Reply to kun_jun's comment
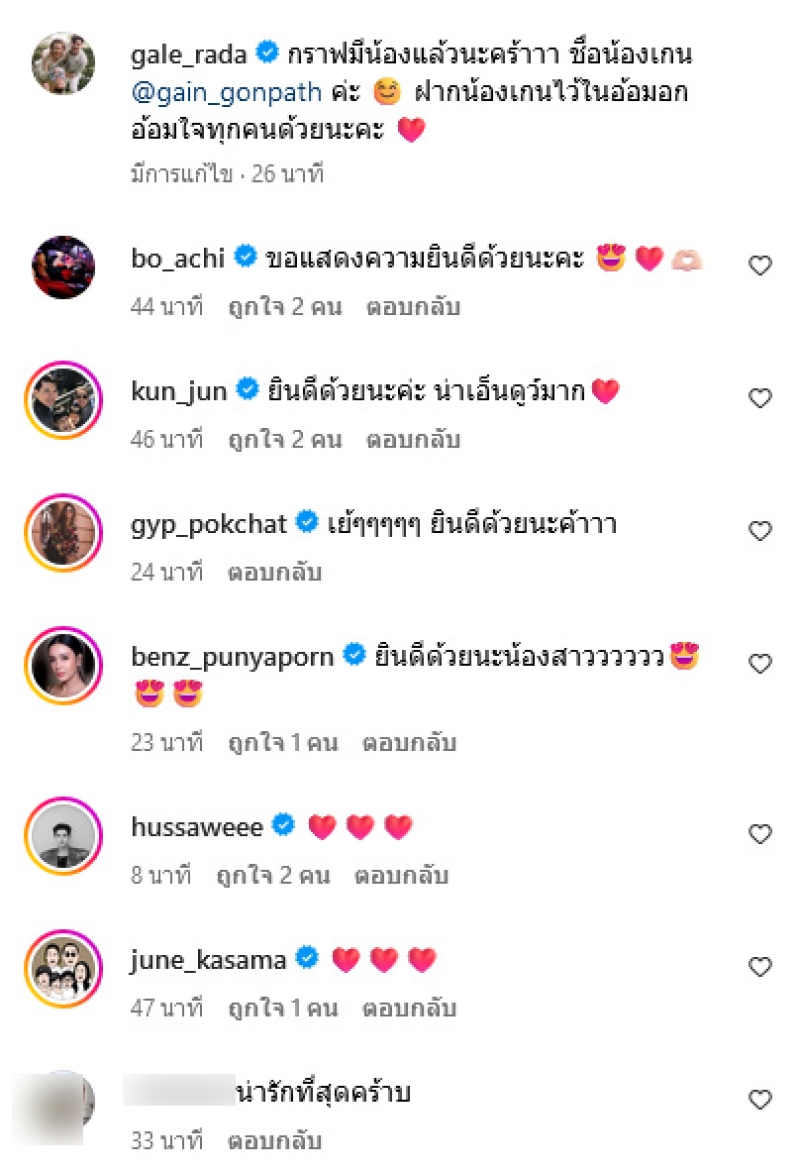The width and height of the screenshot is (800, 1173). (x=413, y=440)
